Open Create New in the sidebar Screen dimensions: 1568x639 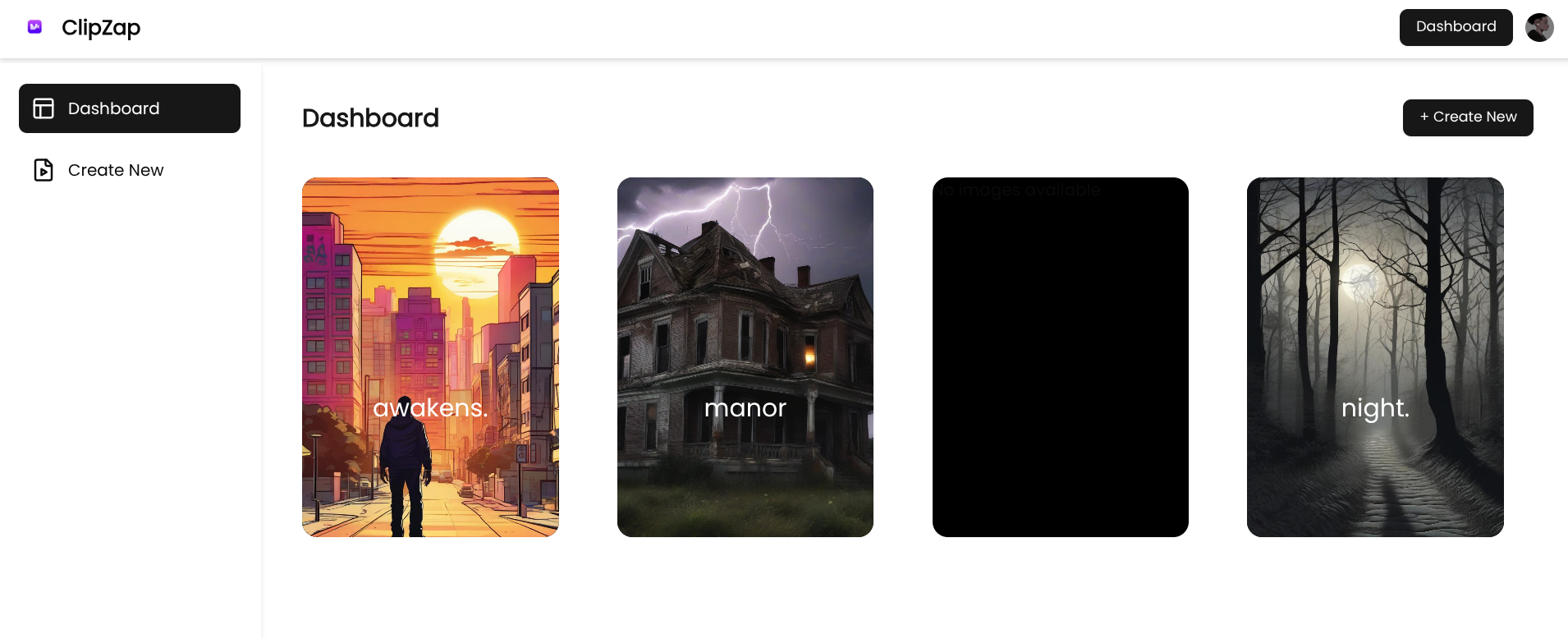click(115, 170)
